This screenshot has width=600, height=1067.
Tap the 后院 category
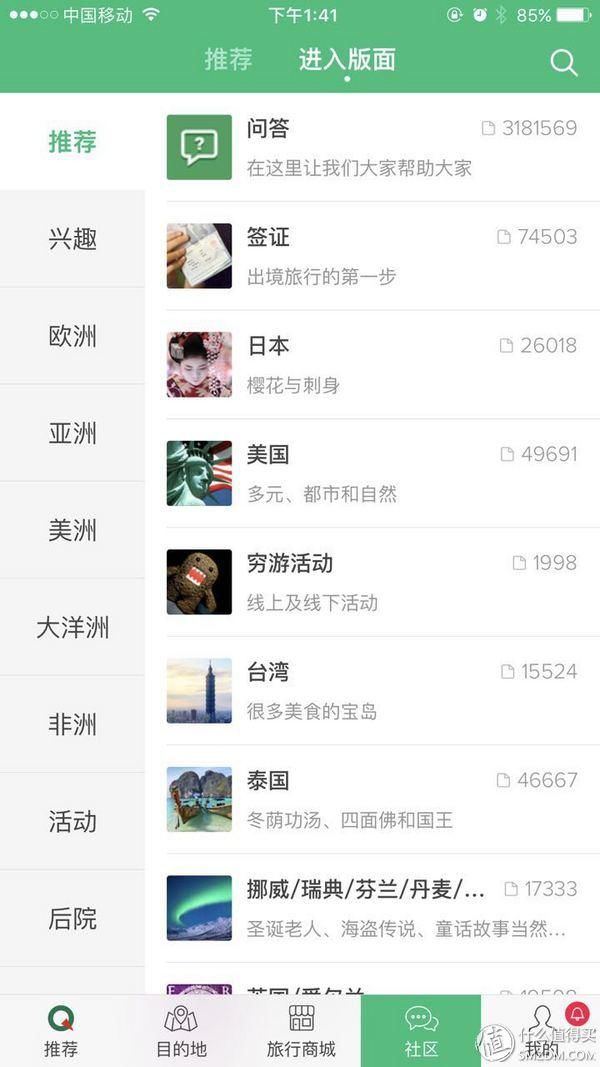click(72, 918)
